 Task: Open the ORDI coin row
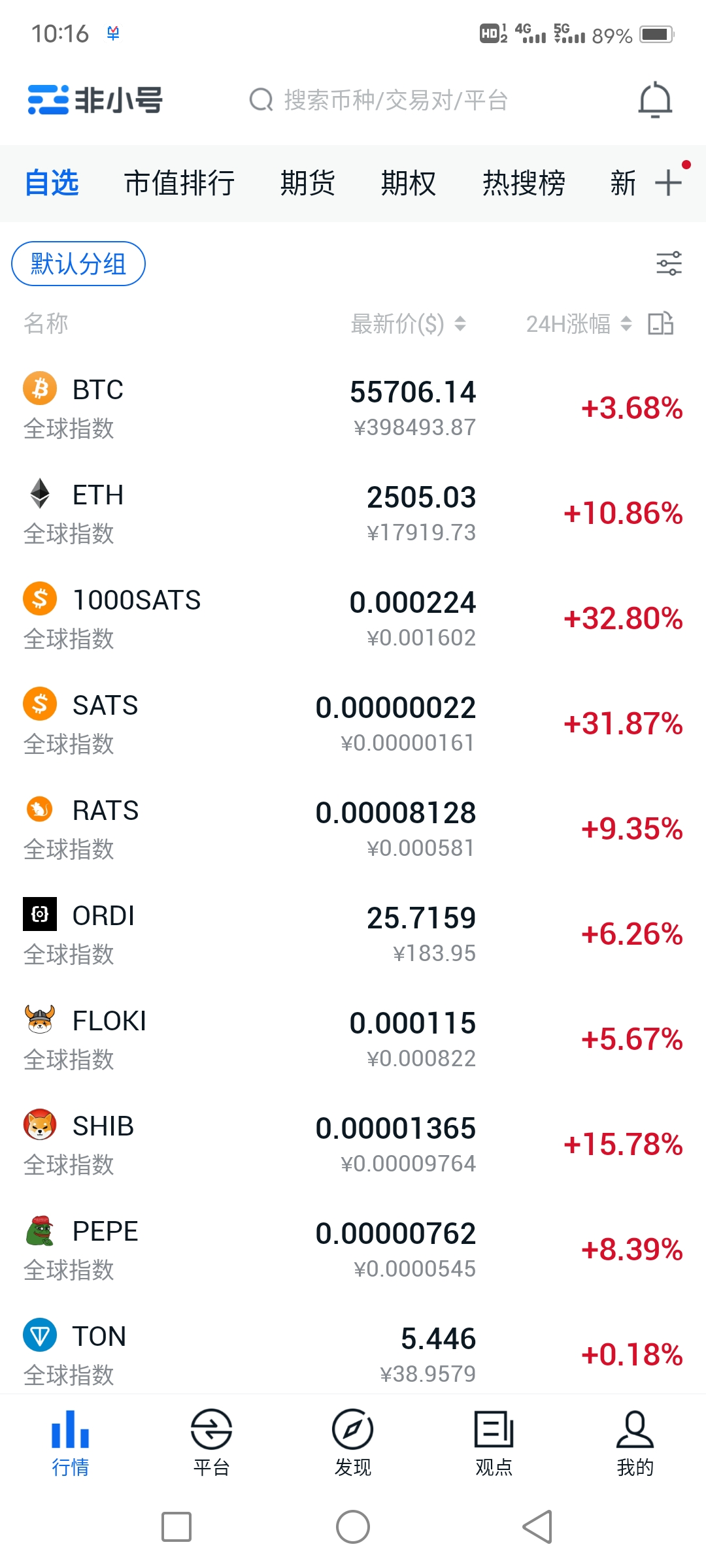pos(353,934)
